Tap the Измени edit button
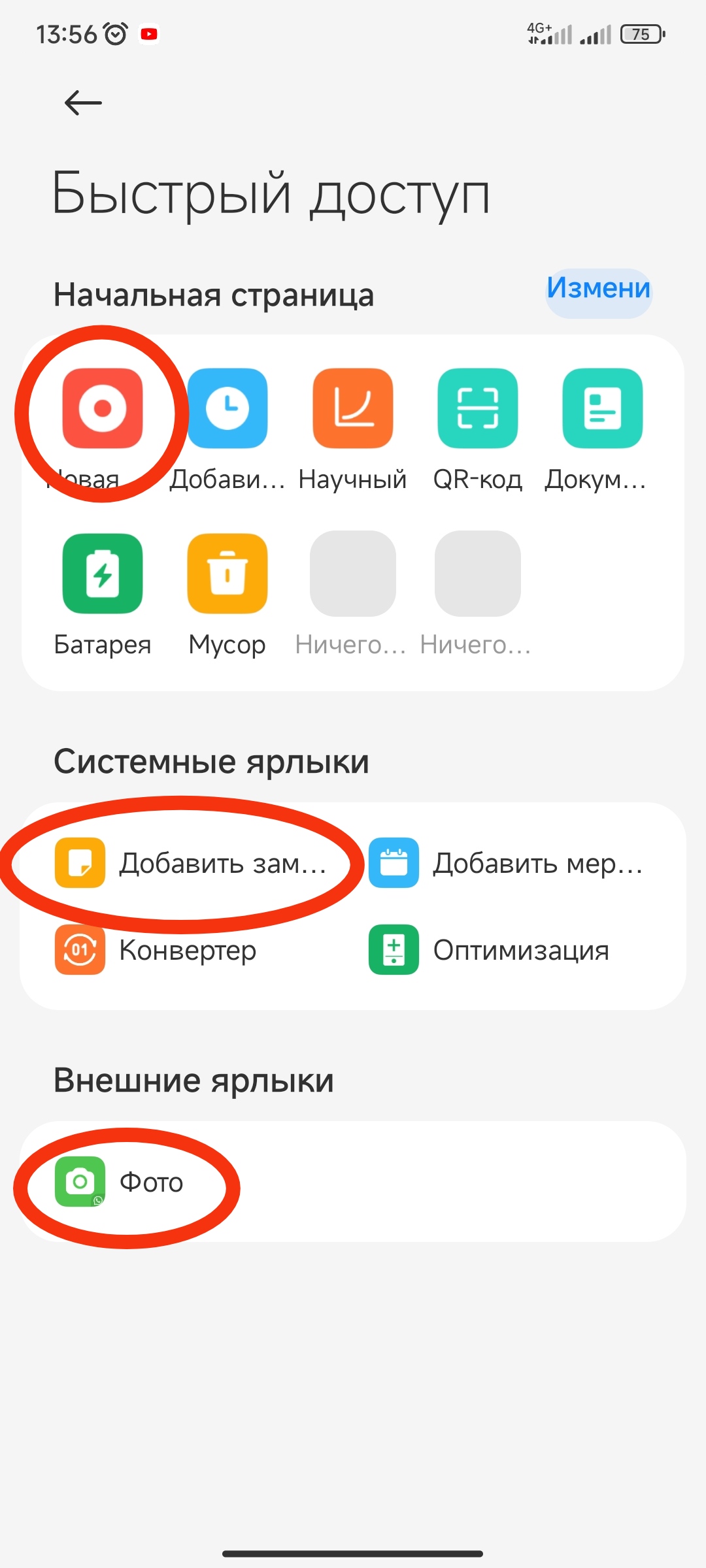The width and height of the screenshot is (706, 1568). (x=599, y=288)
